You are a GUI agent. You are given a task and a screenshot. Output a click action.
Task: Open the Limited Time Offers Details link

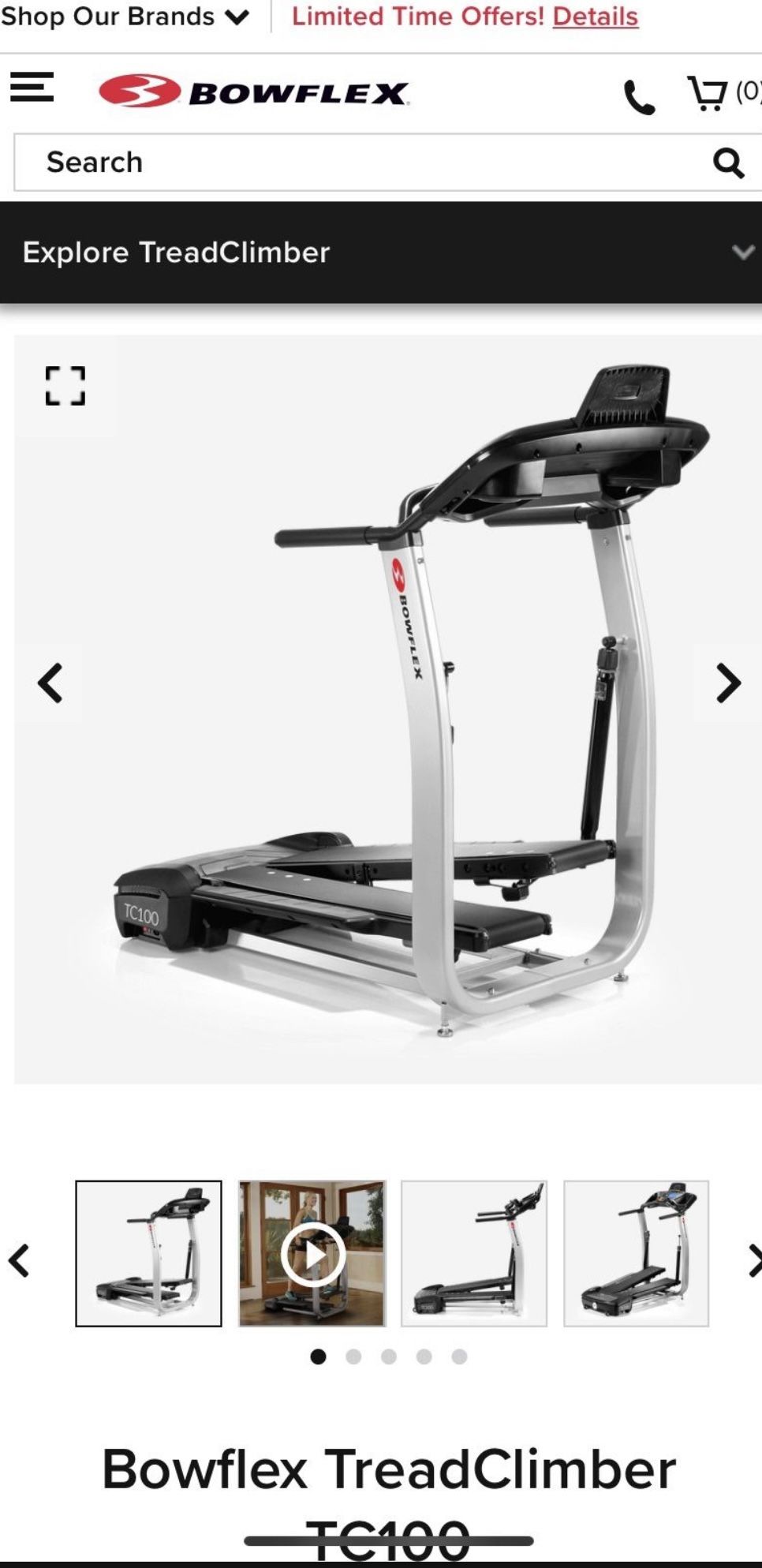[594, 16]
